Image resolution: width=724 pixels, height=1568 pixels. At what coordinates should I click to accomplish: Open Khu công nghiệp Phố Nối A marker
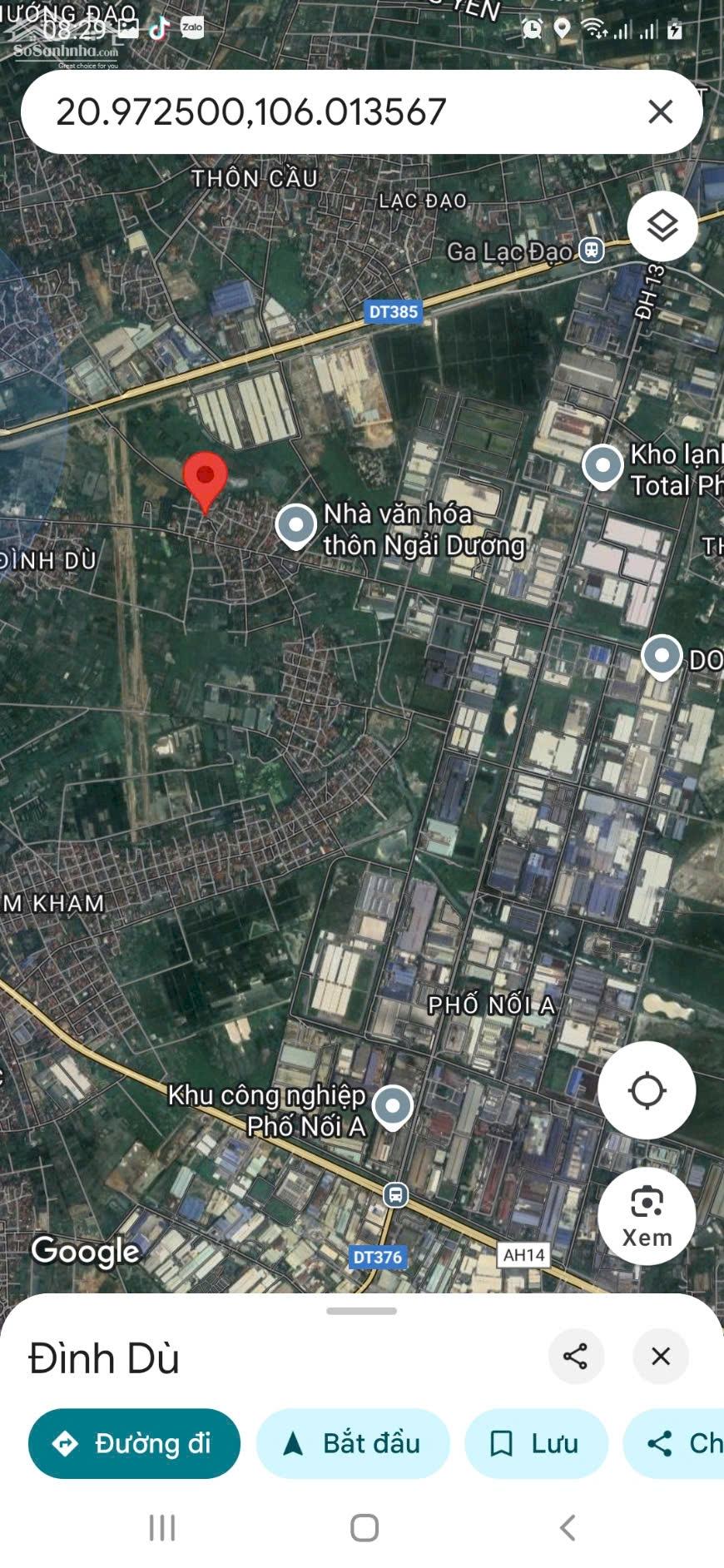(393, 1107)
